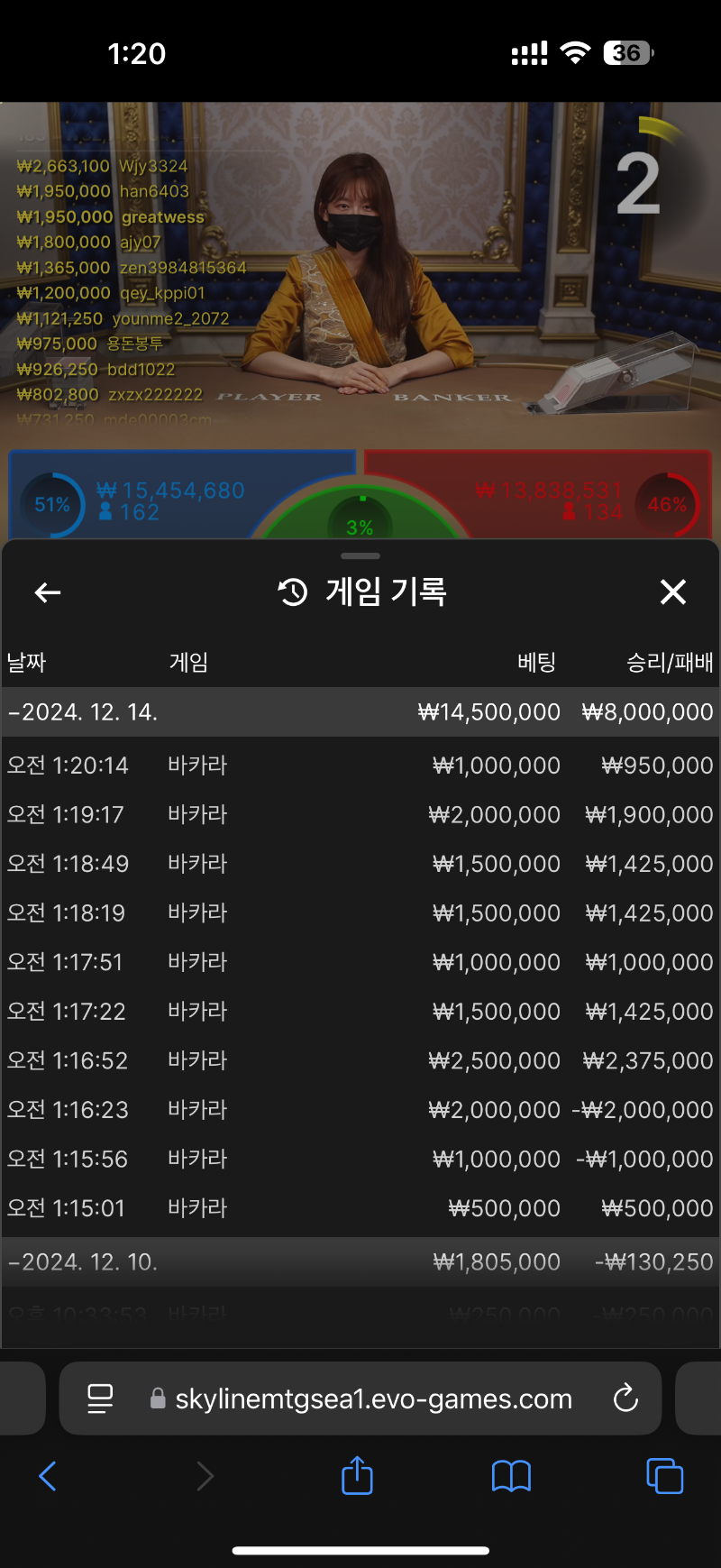This screenshot has width=721, height=1568.
Task: Collapse the 2024. 12. 10. date group
Action: (360, 1262)
